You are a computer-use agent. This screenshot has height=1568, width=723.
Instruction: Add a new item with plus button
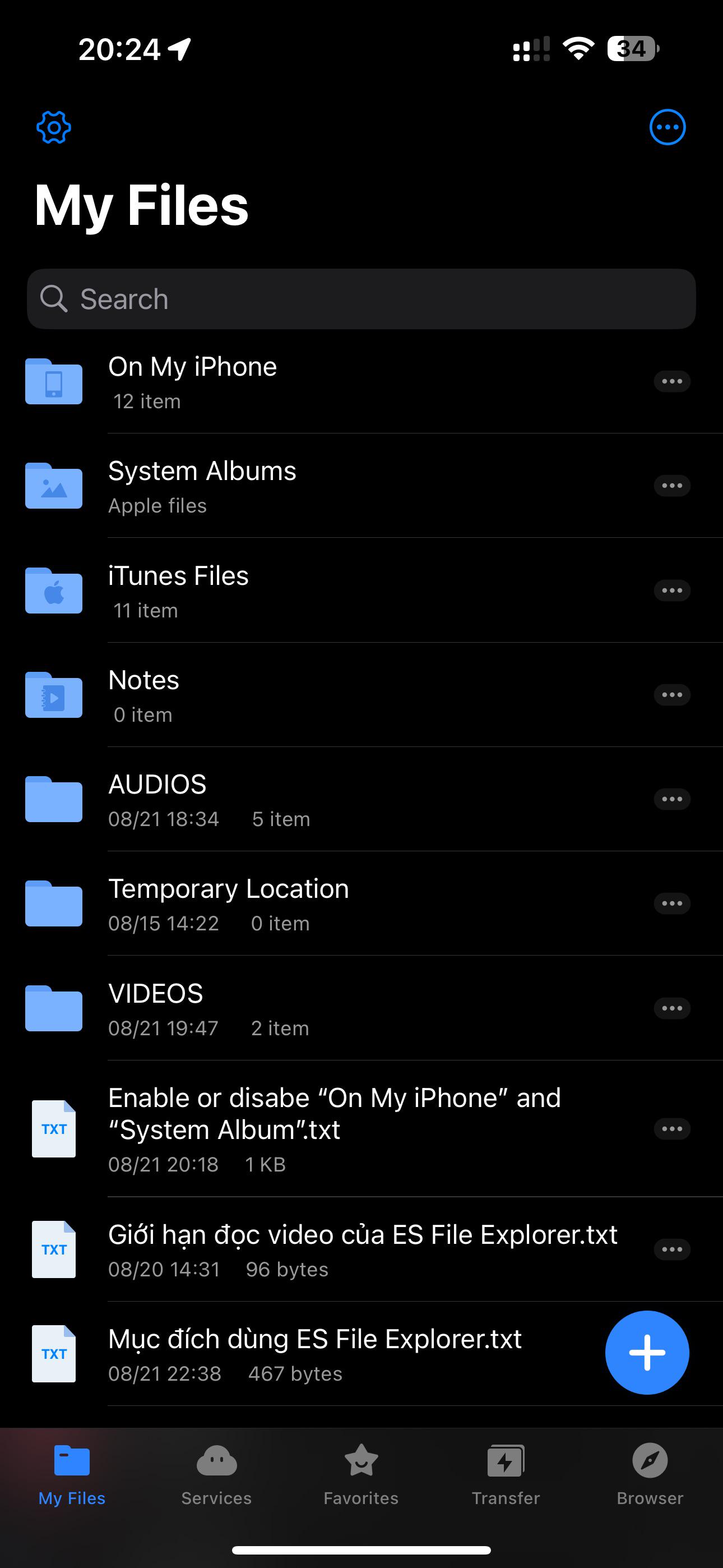[646, 1353]
